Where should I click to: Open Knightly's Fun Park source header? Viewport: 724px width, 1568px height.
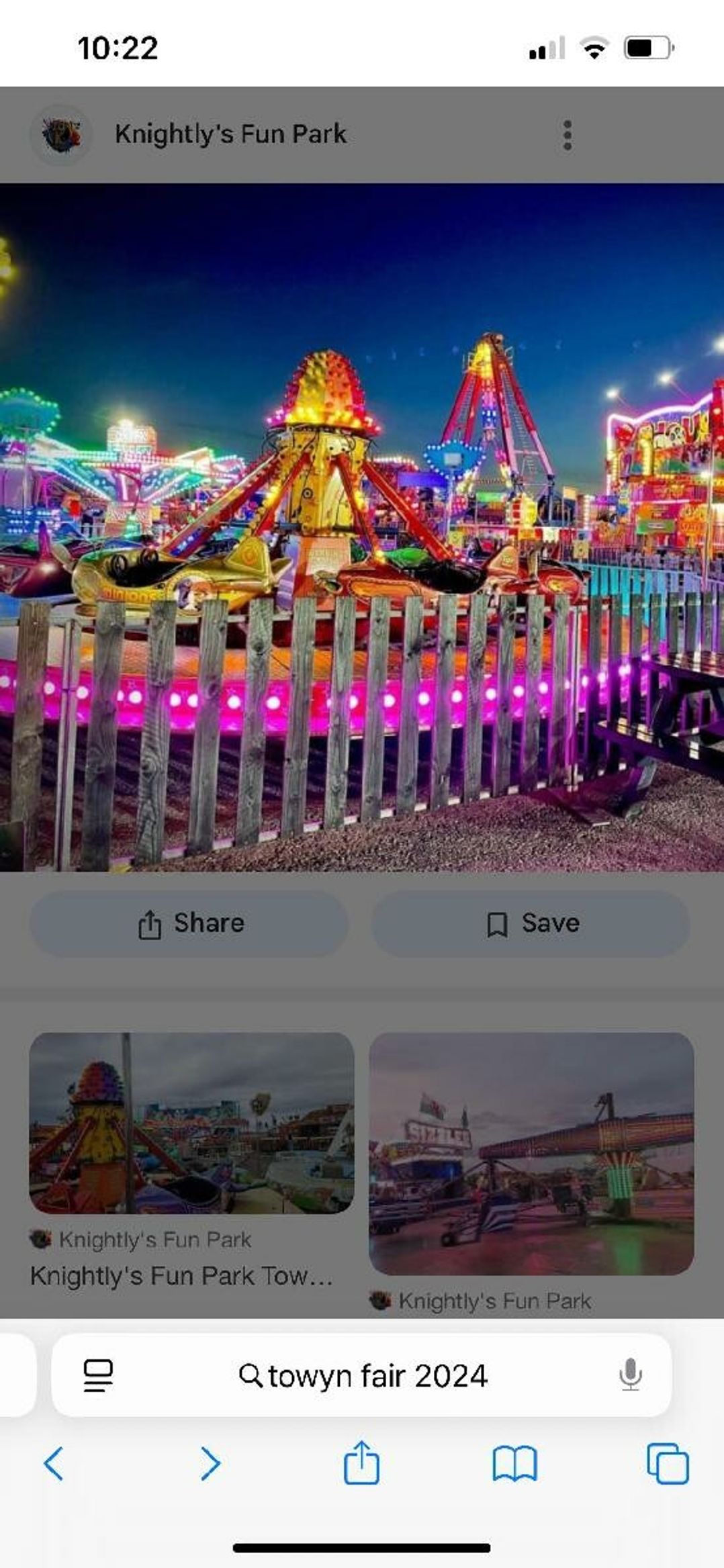(230, 134)
